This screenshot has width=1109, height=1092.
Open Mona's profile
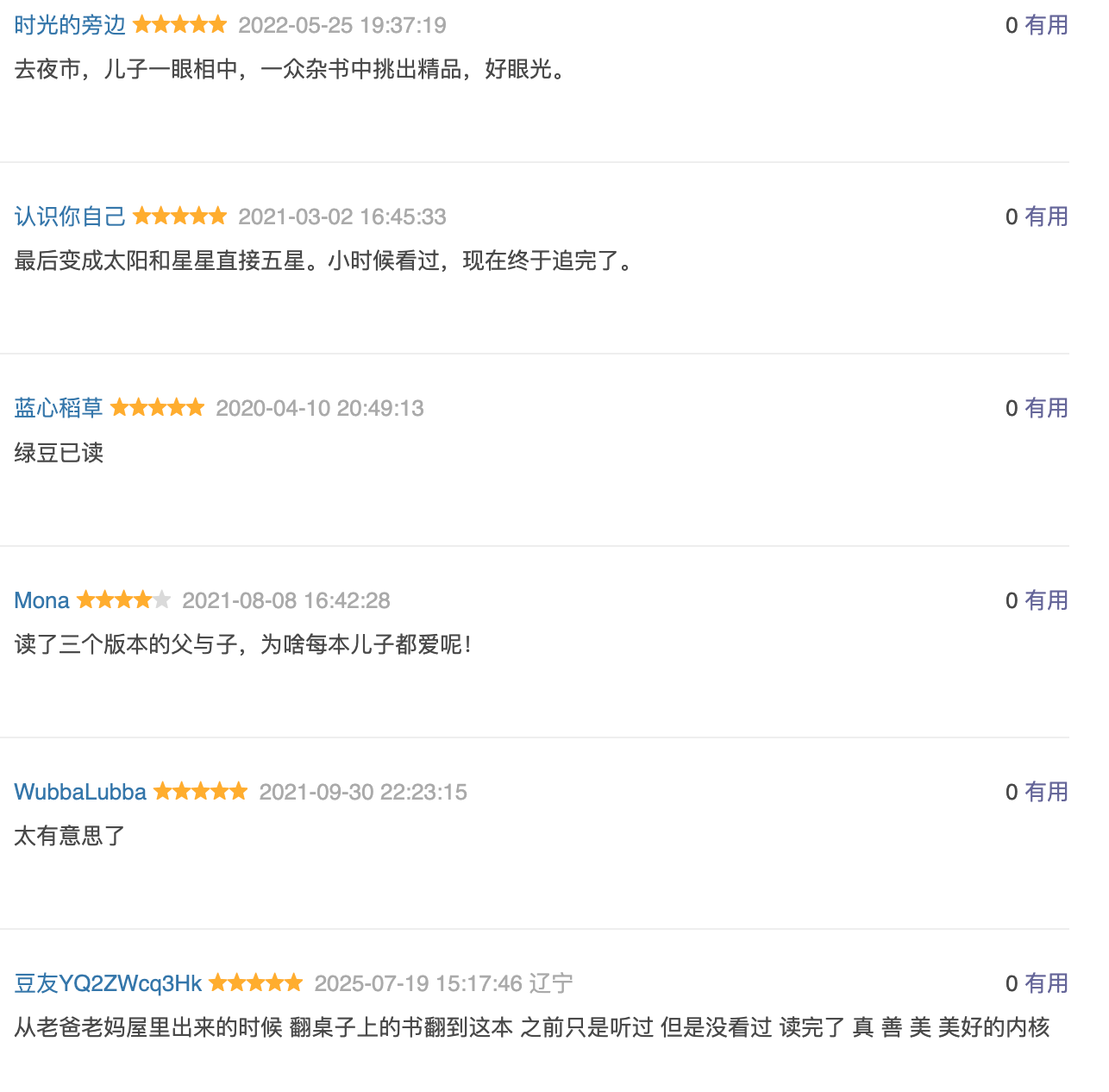tap(41, 600)
